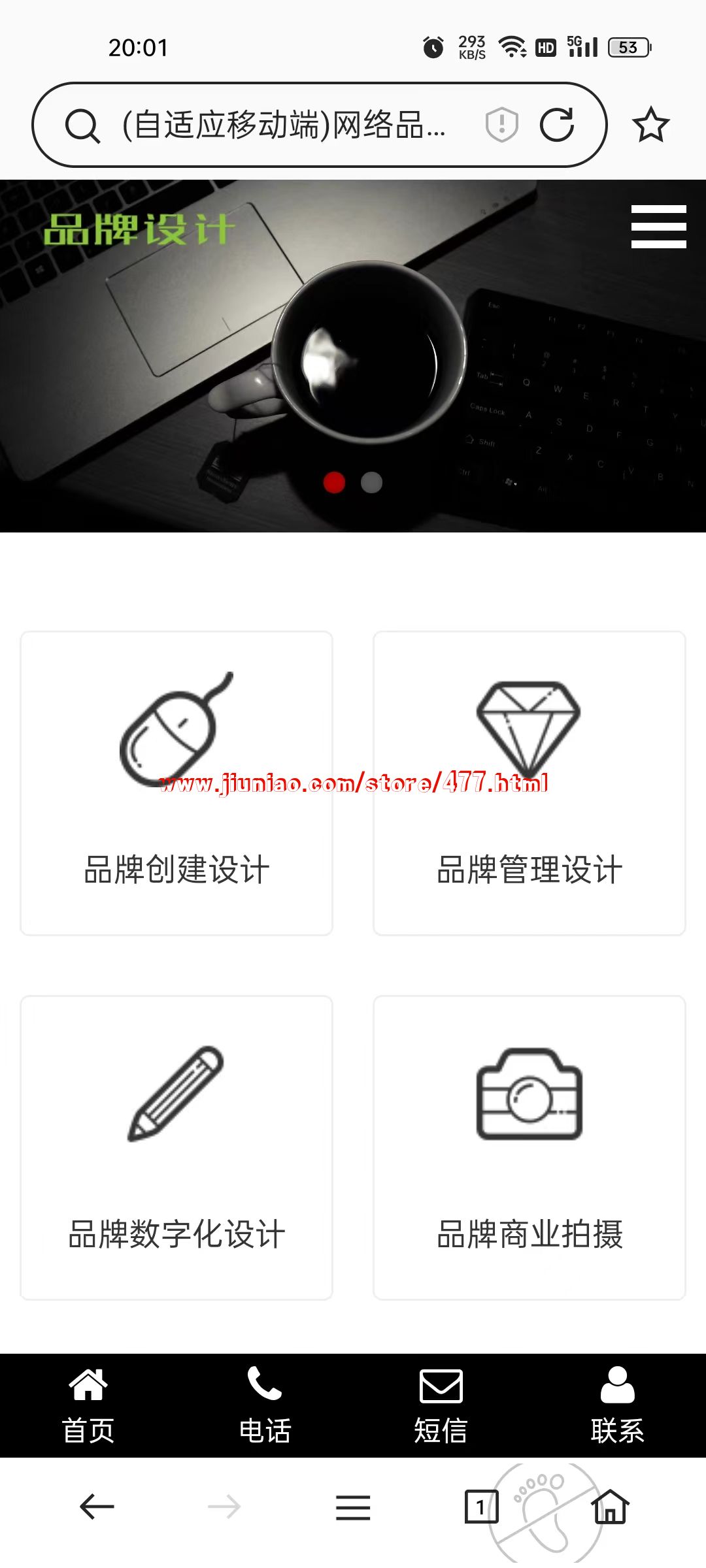The image size is (706, 1568).
Task: Tap the browser address bar
Action: 281,125
